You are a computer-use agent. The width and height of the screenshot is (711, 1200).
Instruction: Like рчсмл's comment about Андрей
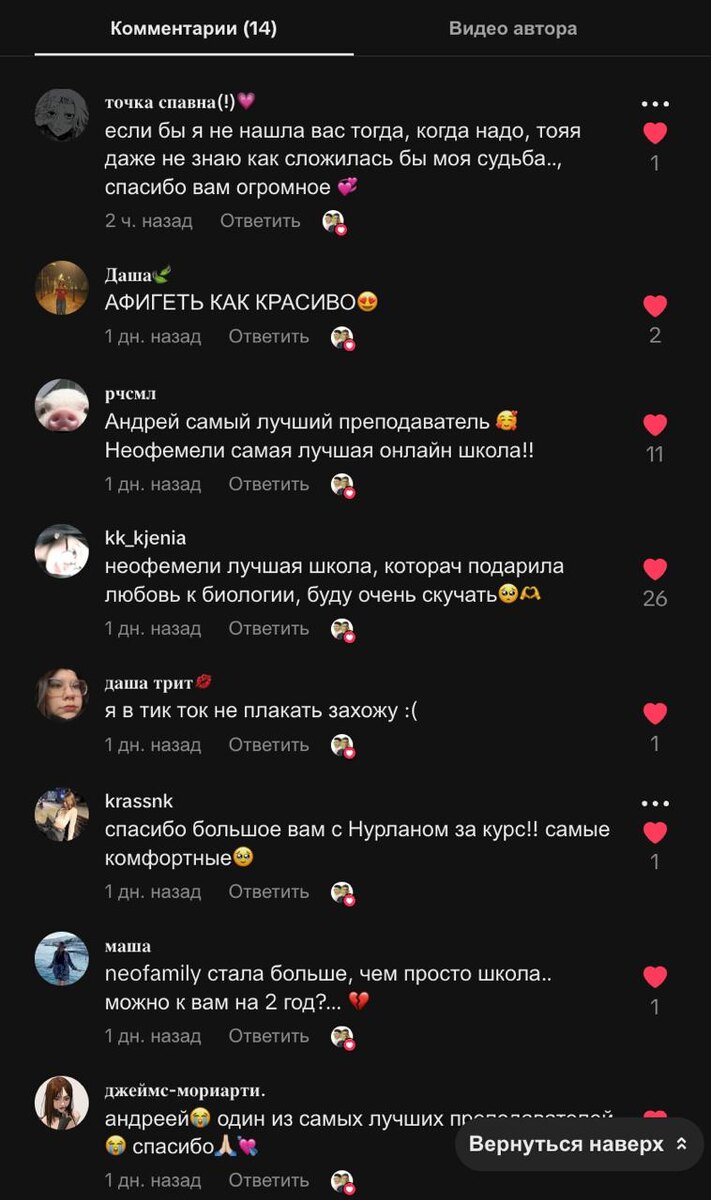pos(655,425)
